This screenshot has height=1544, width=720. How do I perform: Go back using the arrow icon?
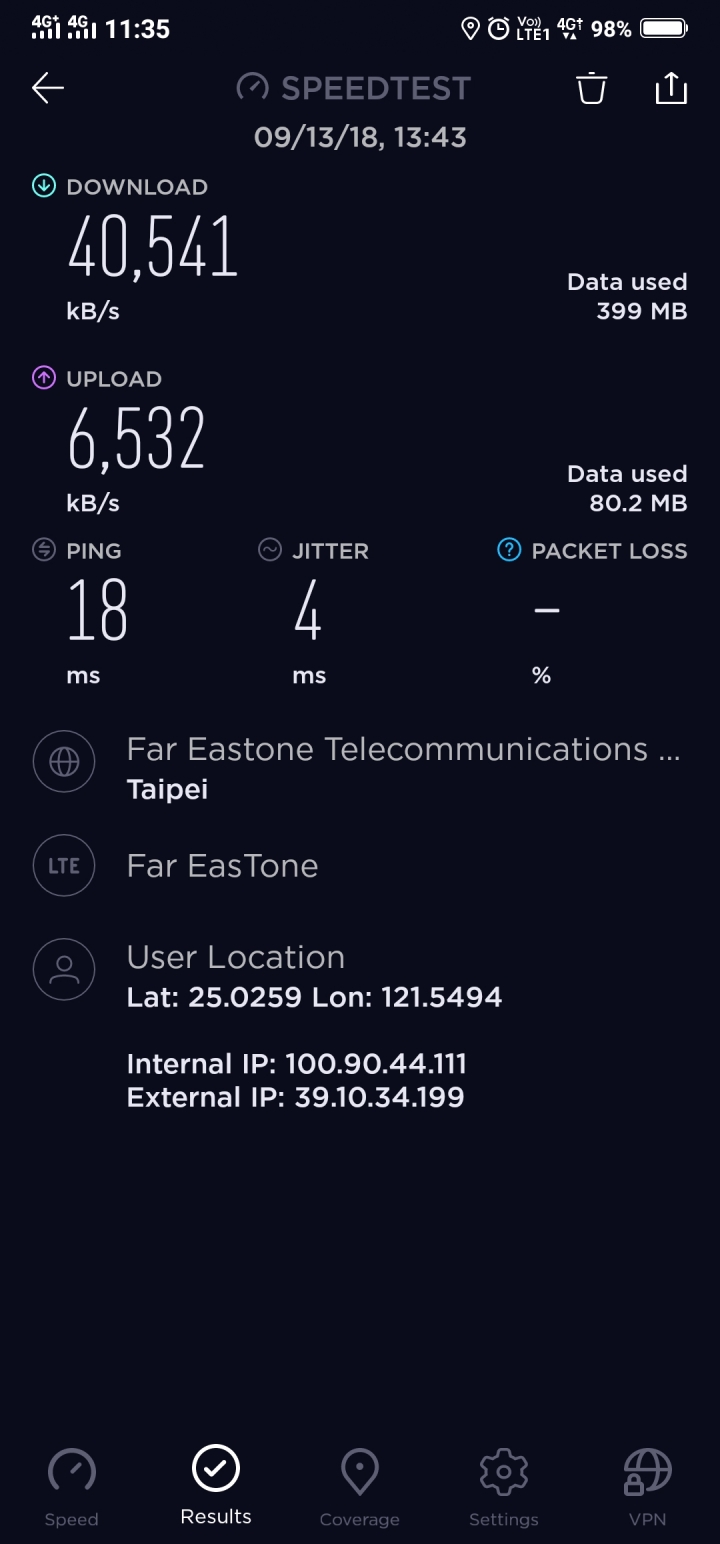[48, 88]
